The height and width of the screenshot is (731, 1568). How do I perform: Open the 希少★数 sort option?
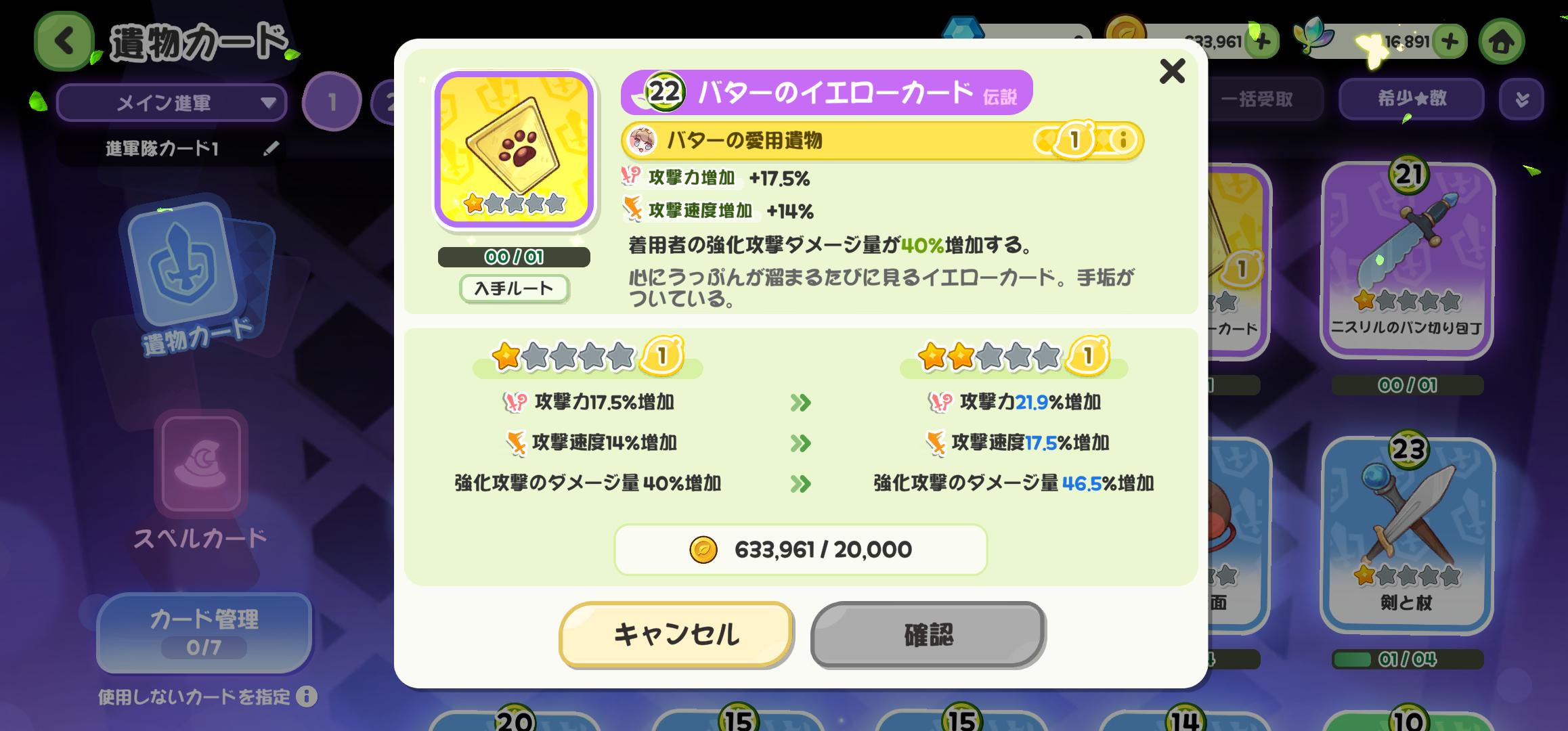click(1412, 99)
